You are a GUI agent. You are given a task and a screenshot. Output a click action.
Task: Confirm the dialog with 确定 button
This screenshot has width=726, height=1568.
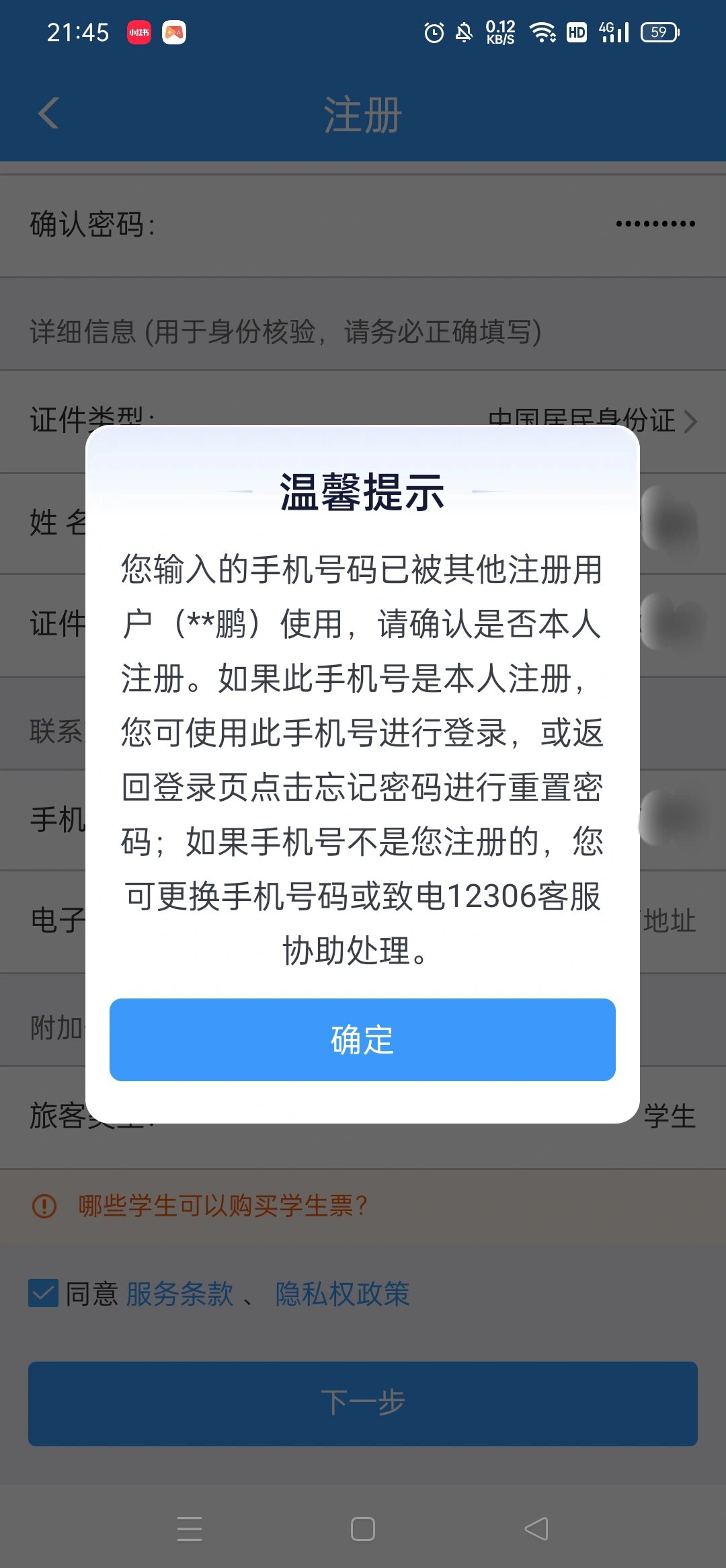coord(362,1040)
